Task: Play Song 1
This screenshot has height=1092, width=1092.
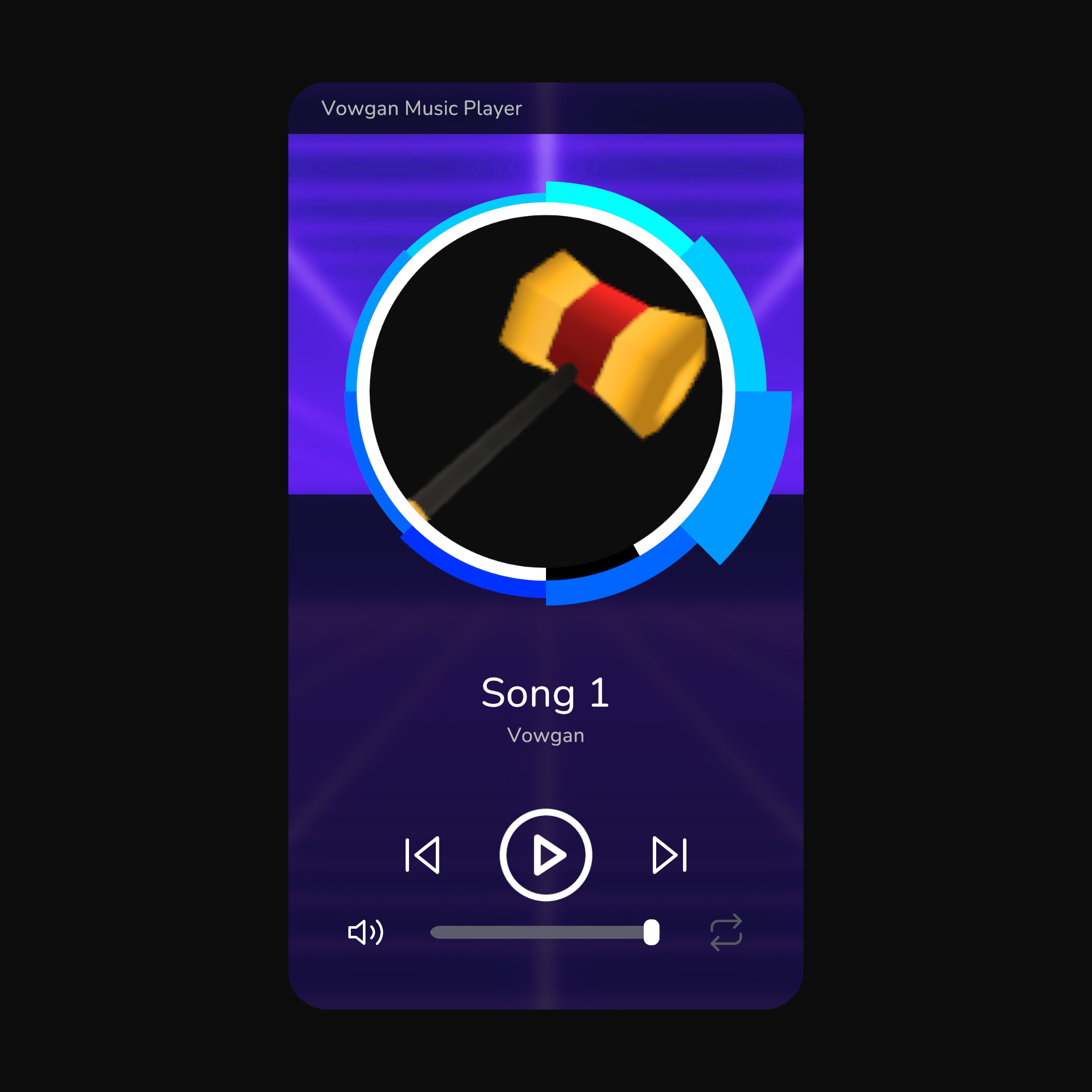Action: click(545, 854)
